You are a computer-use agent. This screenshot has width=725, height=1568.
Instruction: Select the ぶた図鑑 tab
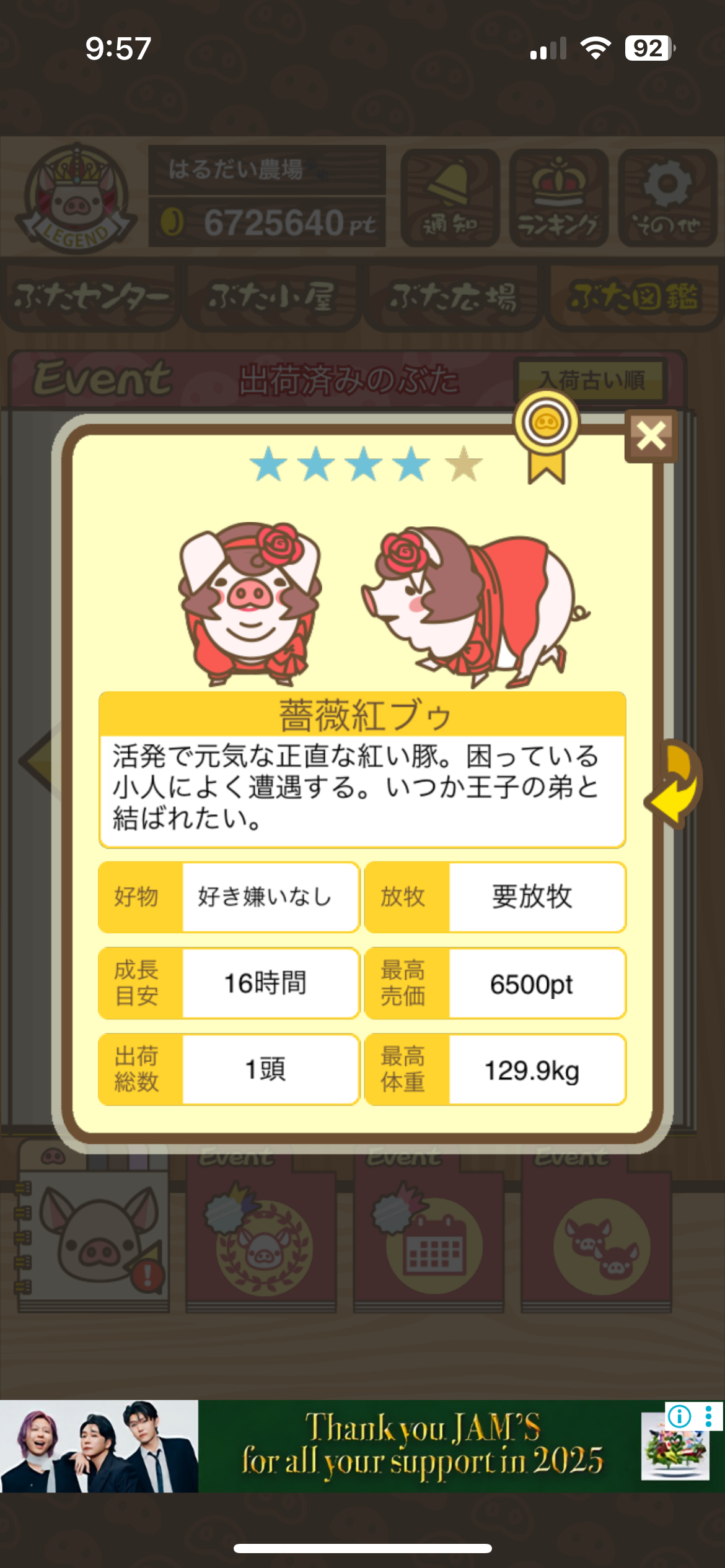(634, 297)
